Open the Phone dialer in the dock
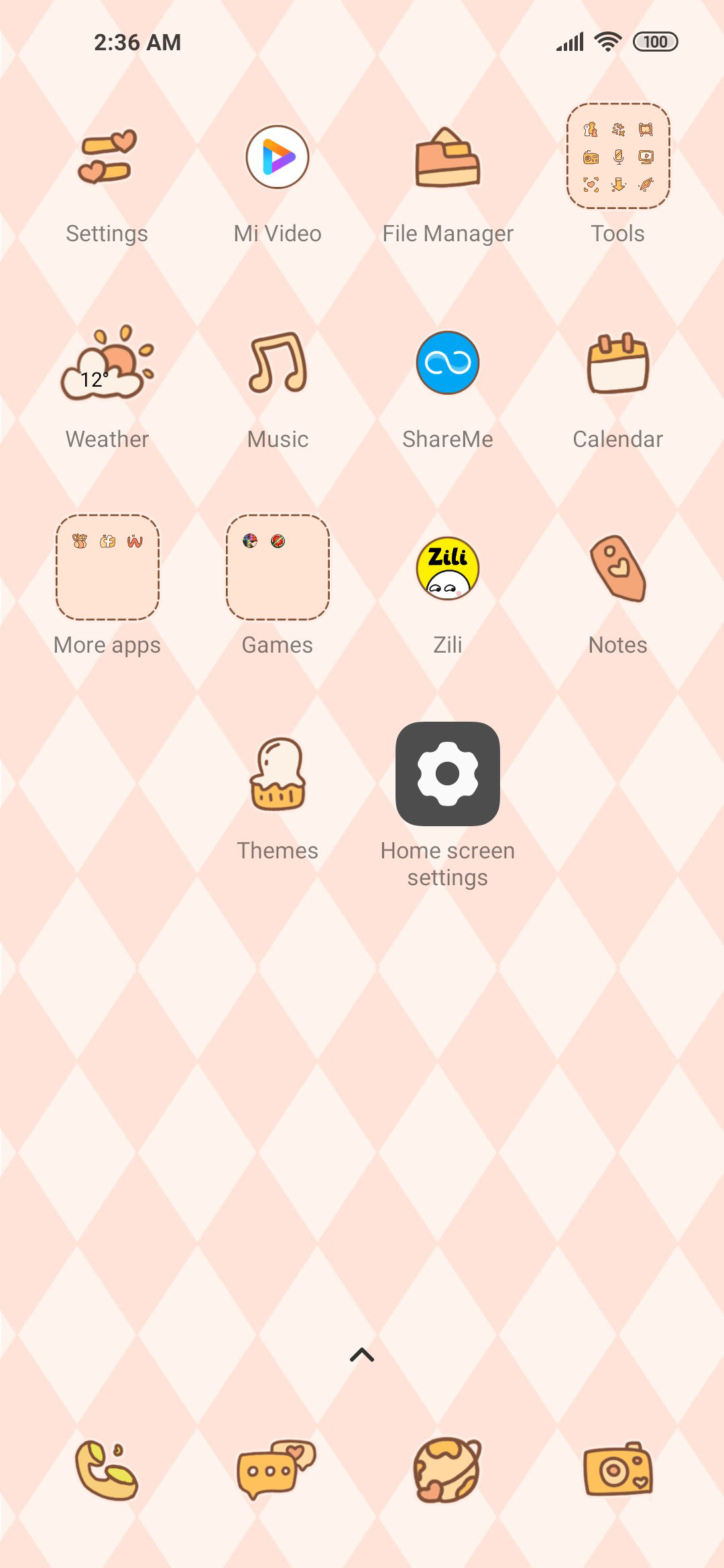The height and width of the screenshot is (1568, 724). (x=107, y=1470)
